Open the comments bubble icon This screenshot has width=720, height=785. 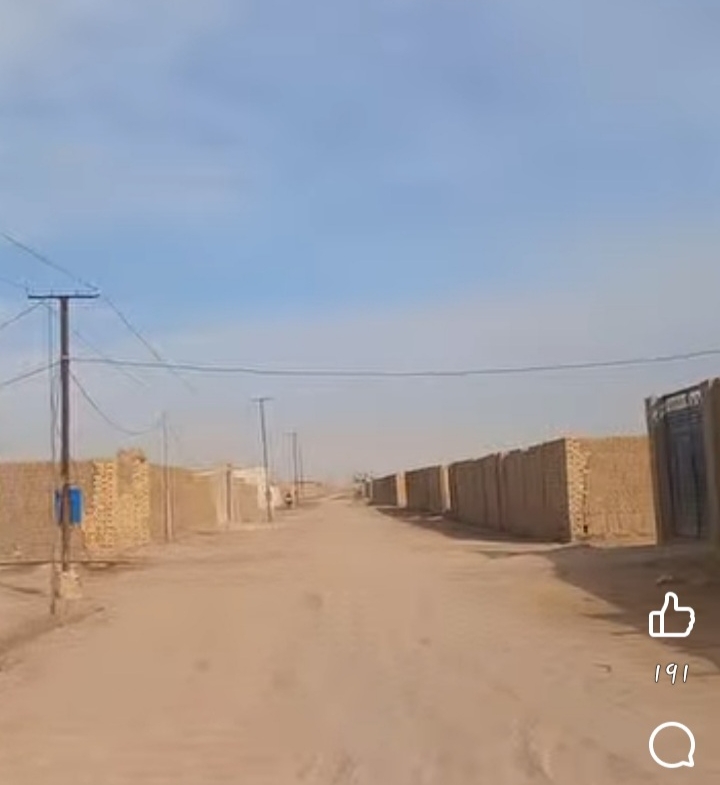pyautogui.click(x=671, y=745)
